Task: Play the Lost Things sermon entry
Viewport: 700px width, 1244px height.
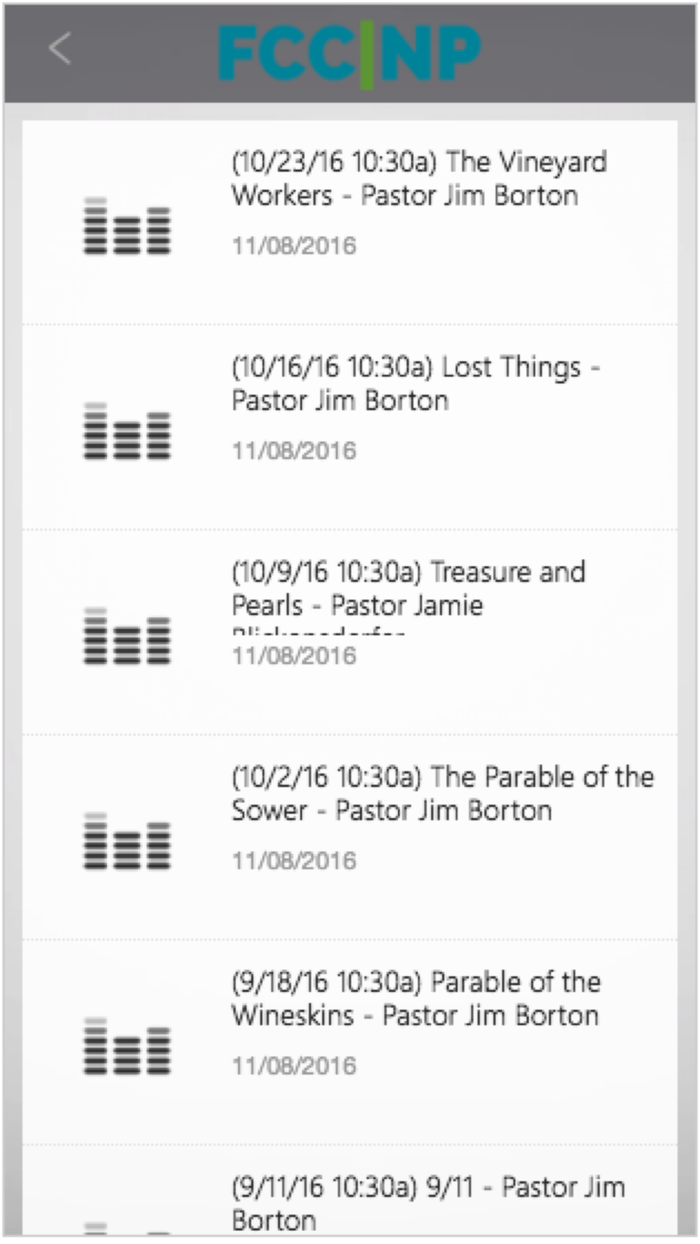Action: (350, 427)
